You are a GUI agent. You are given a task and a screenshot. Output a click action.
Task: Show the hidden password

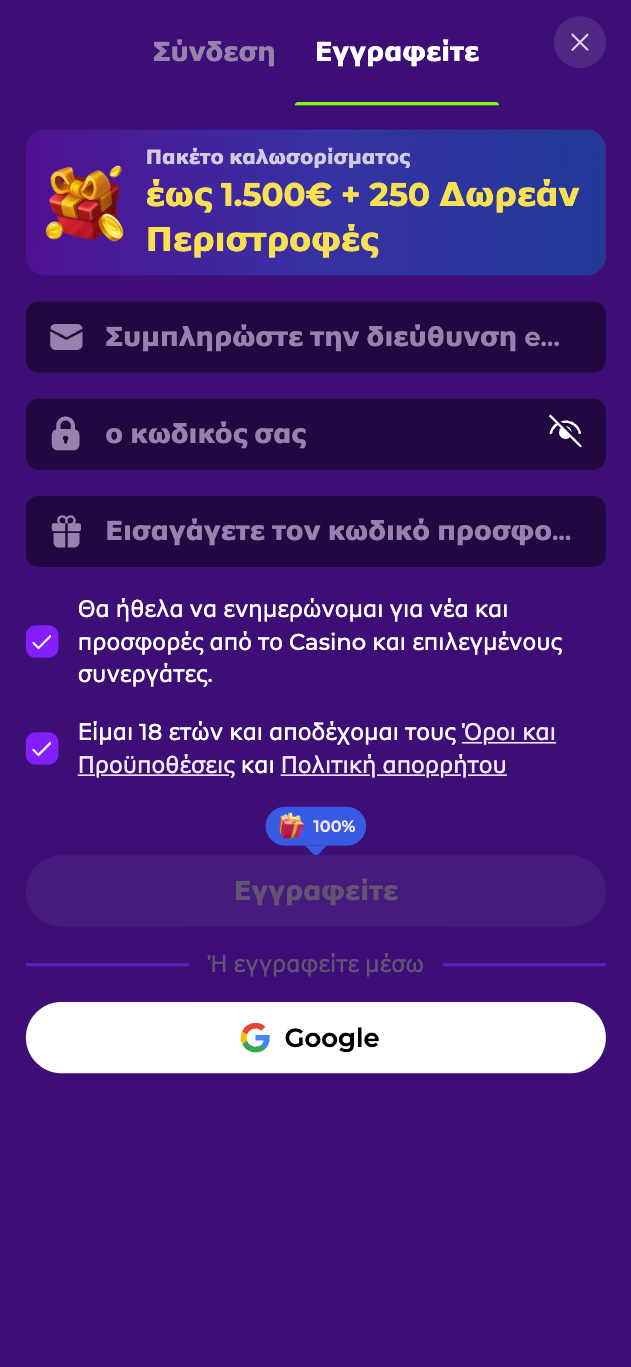pyautogui.click(x=565, y=432)
